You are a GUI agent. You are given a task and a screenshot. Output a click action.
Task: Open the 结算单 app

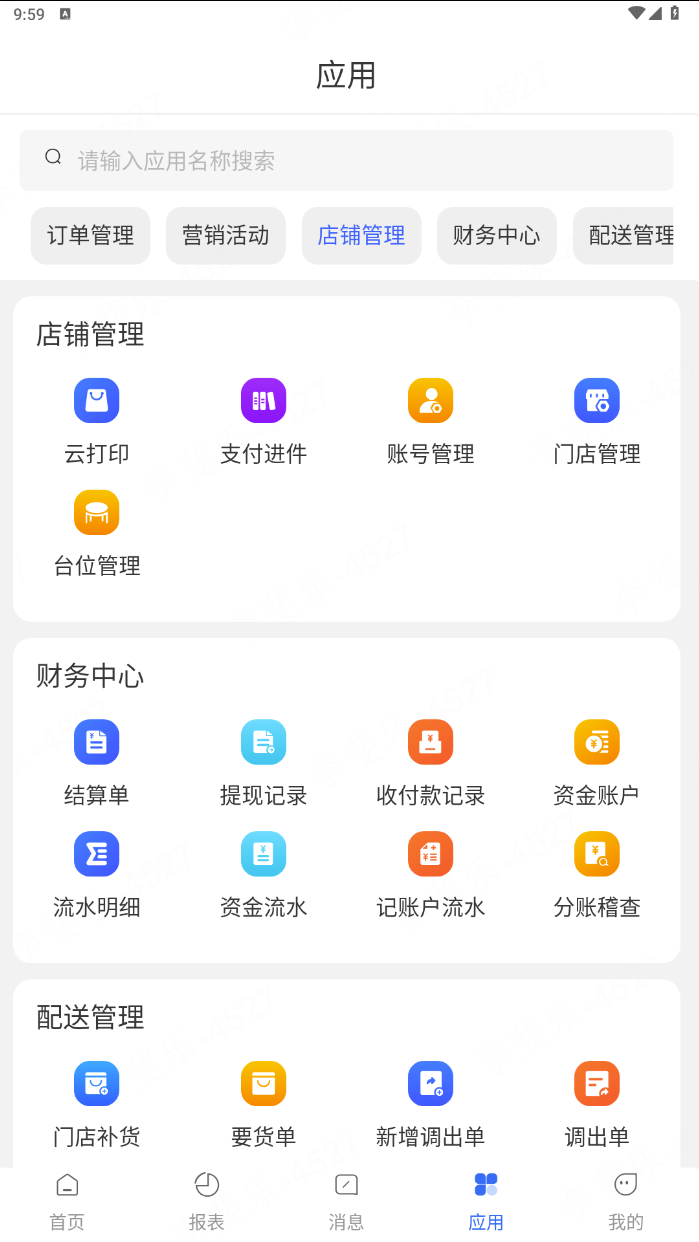[97, 763]
